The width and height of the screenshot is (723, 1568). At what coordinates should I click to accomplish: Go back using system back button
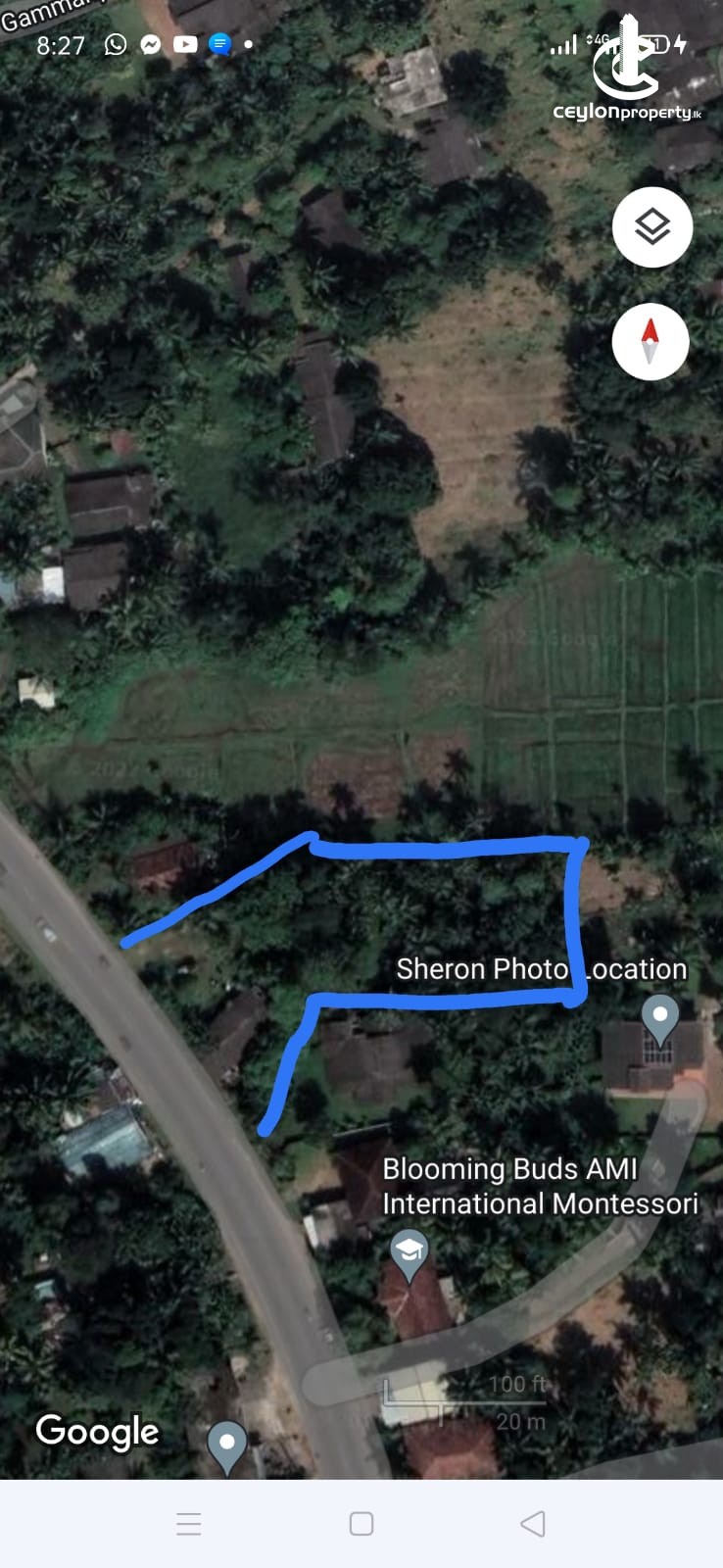[x=533, y=1524]
